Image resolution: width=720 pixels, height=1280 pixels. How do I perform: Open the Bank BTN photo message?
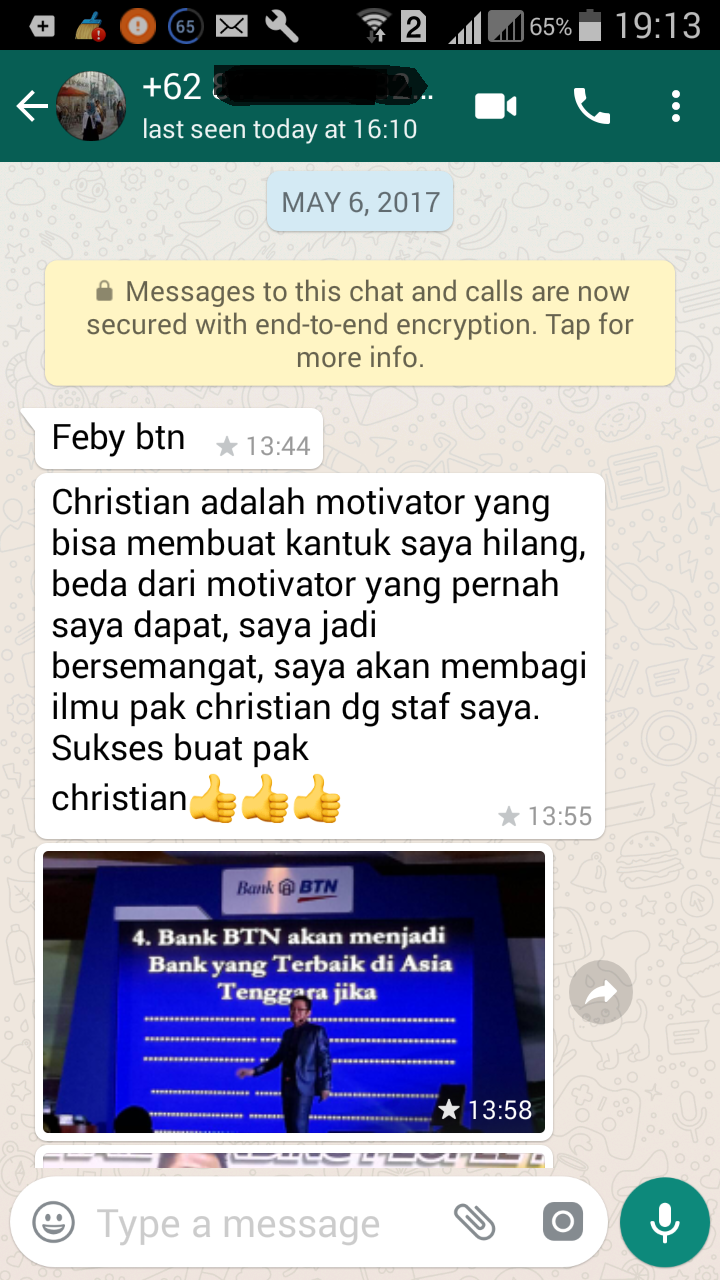tap(294, 991)
